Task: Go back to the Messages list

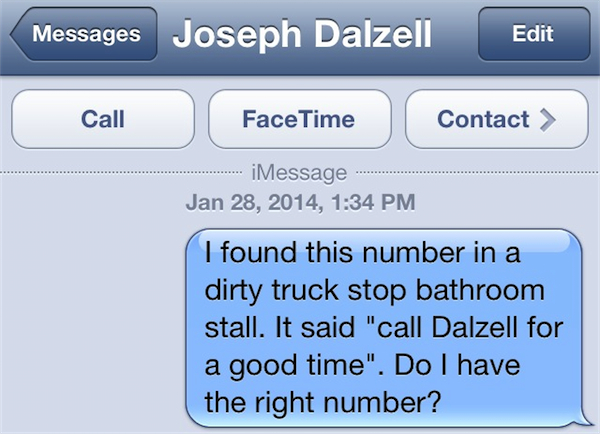Action: (x=84, y=34)
